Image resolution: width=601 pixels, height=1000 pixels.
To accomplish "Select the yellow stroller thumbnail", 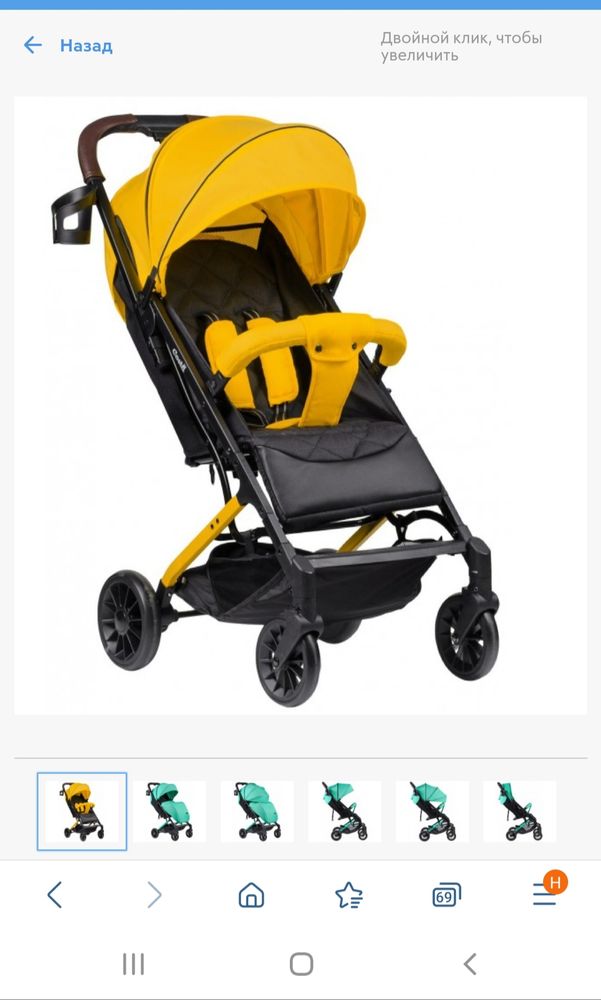I will click(x=82, y=811).
